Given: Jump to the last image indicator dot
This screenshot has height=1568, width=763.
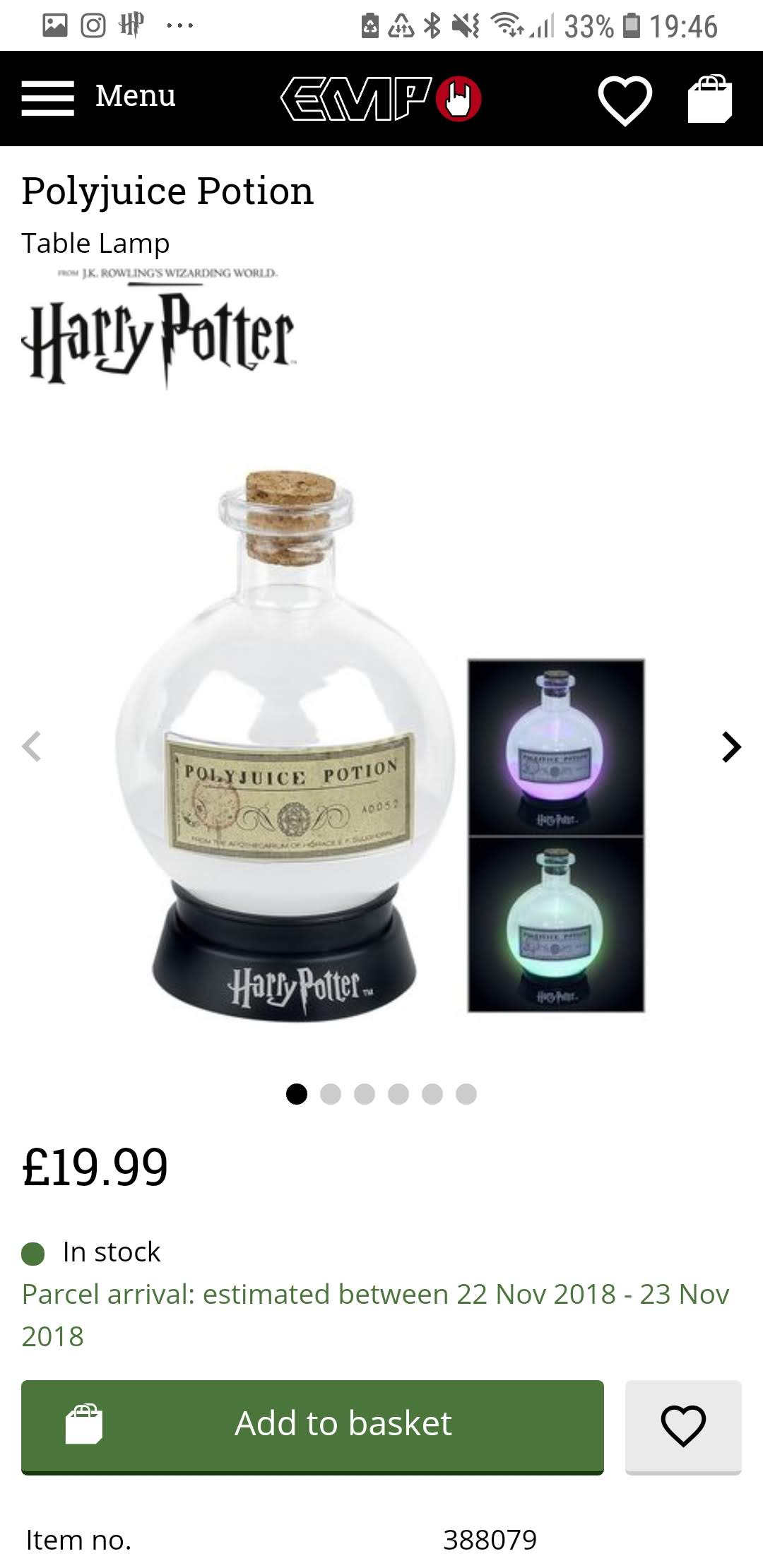Looking at the screenshot, I should click(466, 1094).
